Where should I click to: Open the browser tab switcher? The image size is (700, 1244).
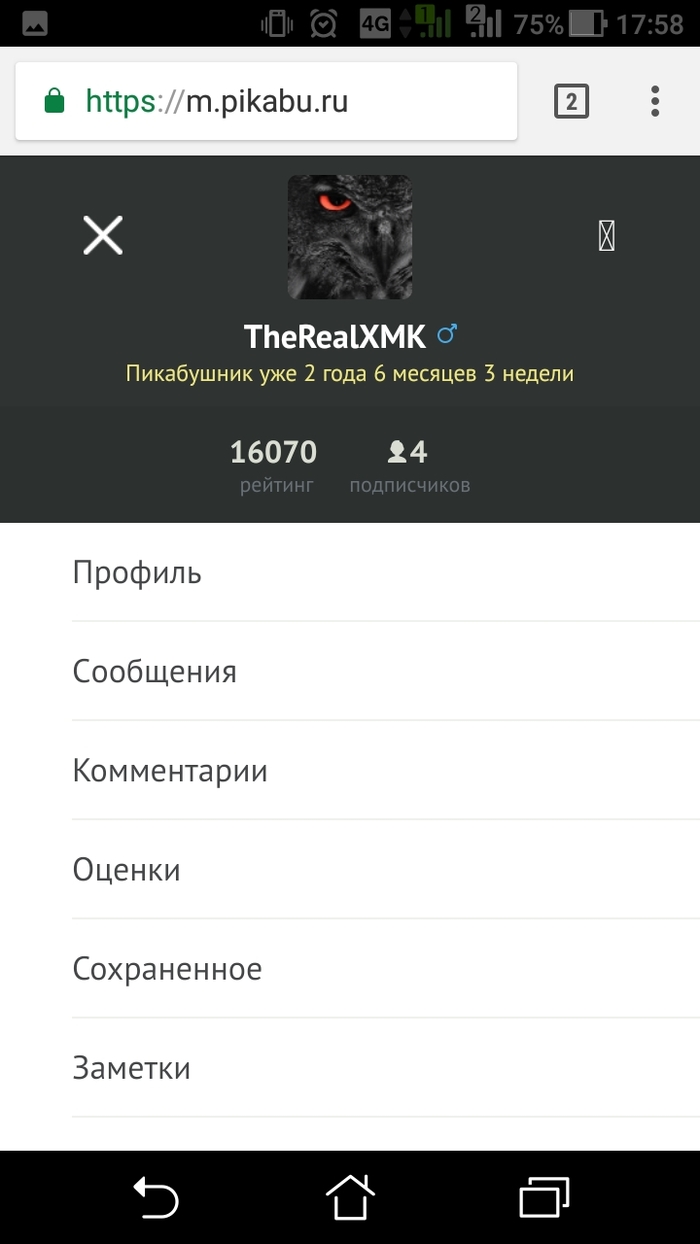(571, 101)
